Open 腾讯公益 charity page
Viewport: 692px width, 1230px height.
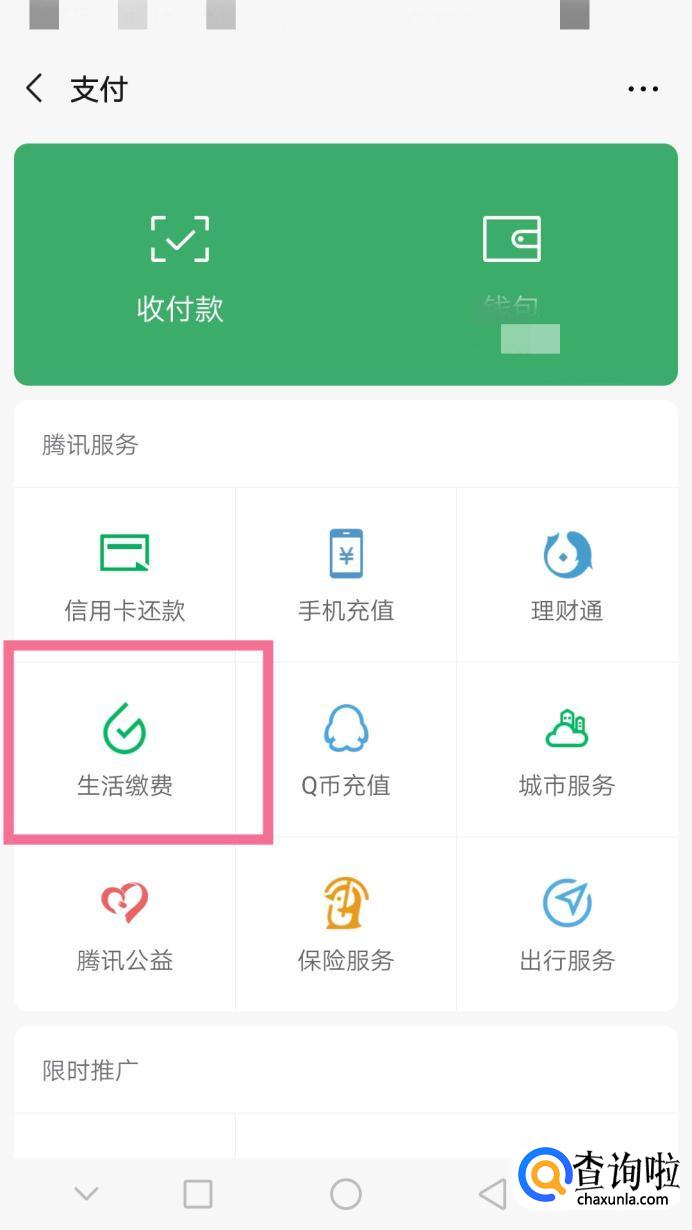tap(125, 925)
